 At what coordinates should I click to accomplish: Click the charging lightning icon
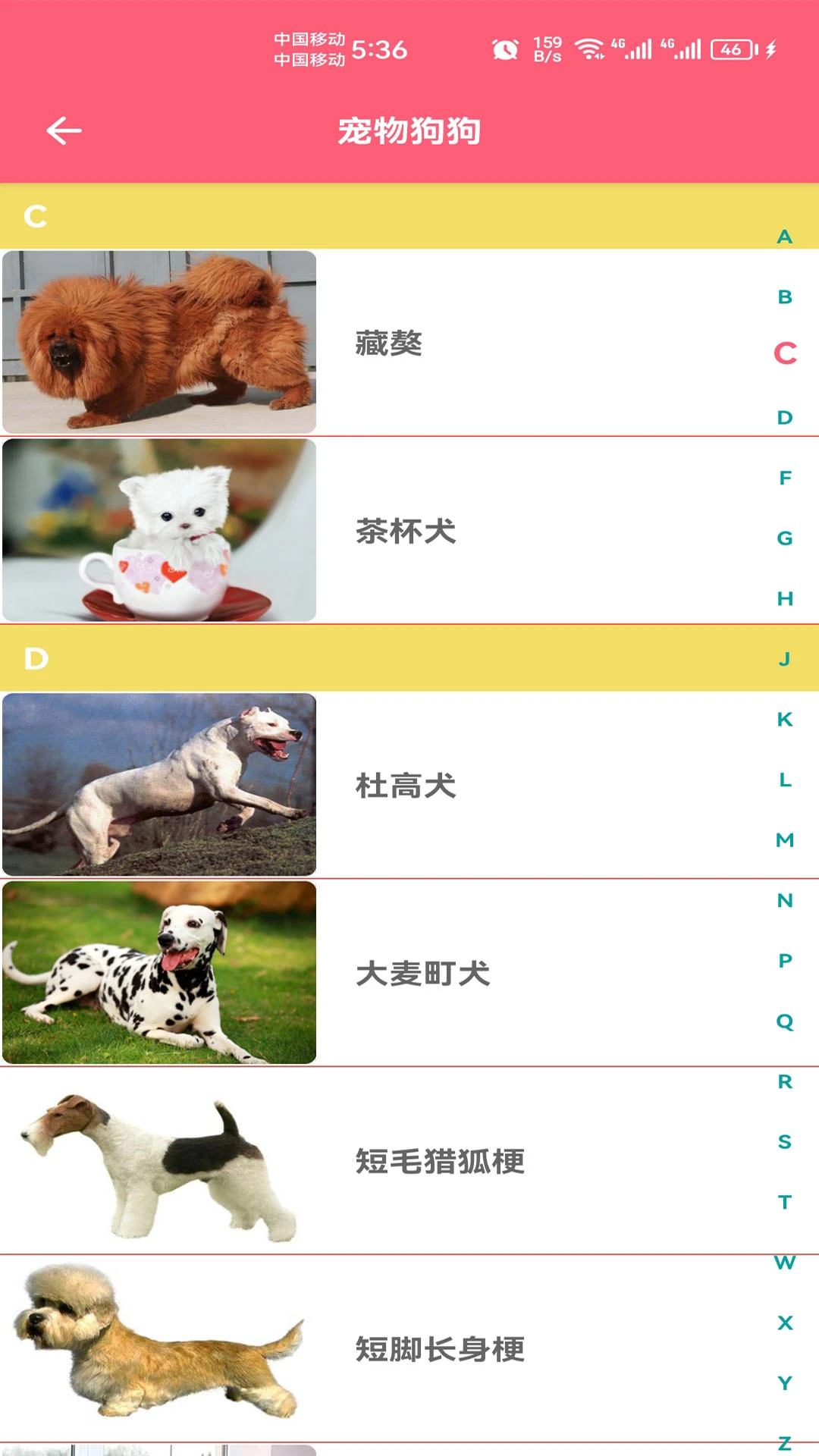tap(769, 47)
